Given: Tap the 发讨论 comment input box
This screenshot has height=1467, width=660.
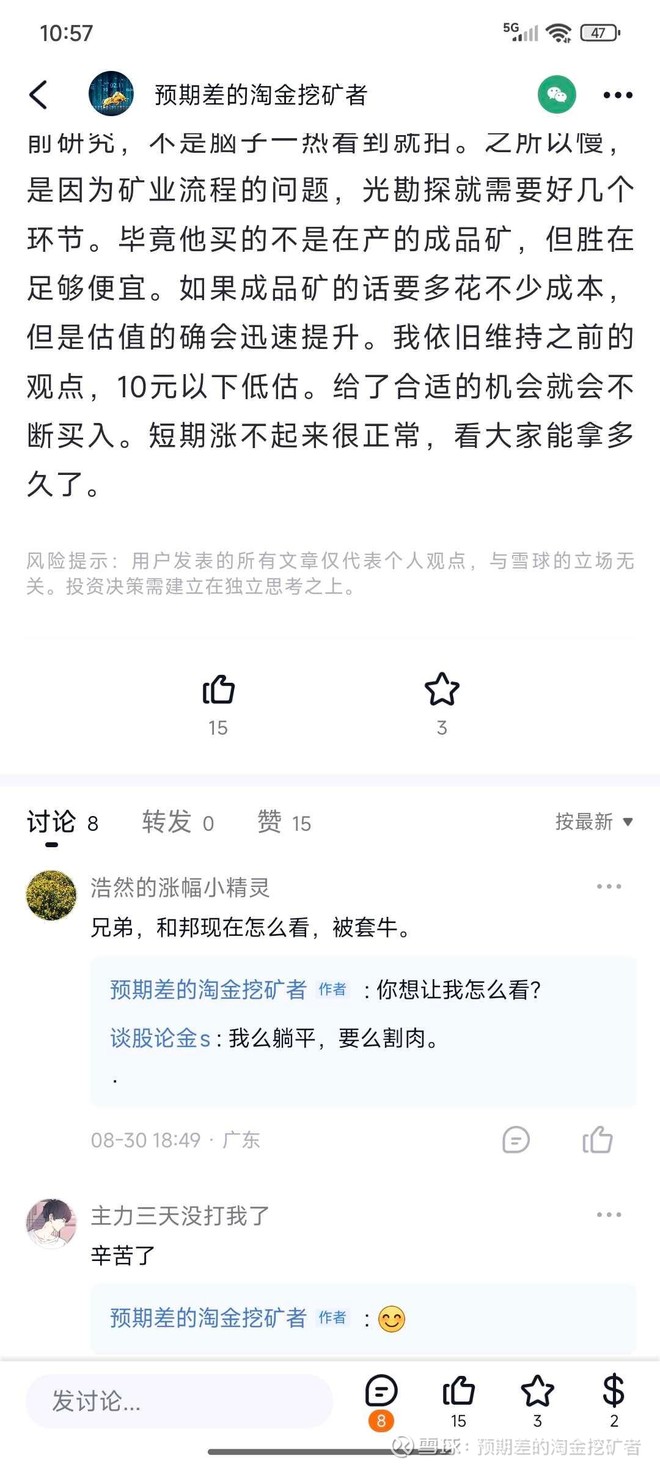Looking at the screenshot, I should click(x=180, y=1401).
